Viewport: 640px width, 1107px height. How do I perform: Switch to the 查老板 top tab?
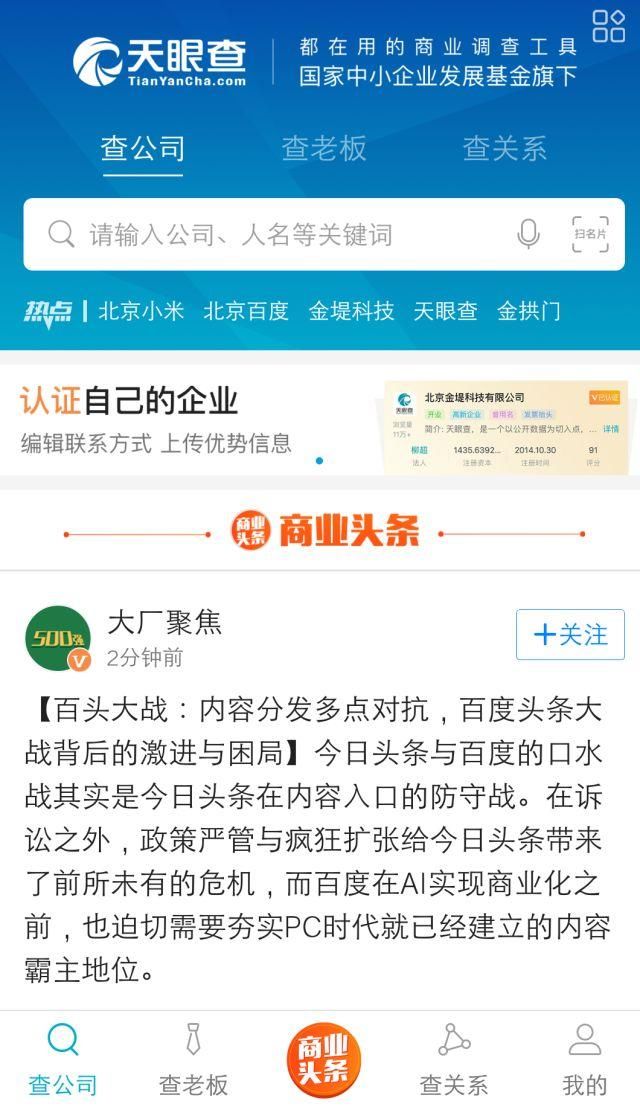point(324,148)
